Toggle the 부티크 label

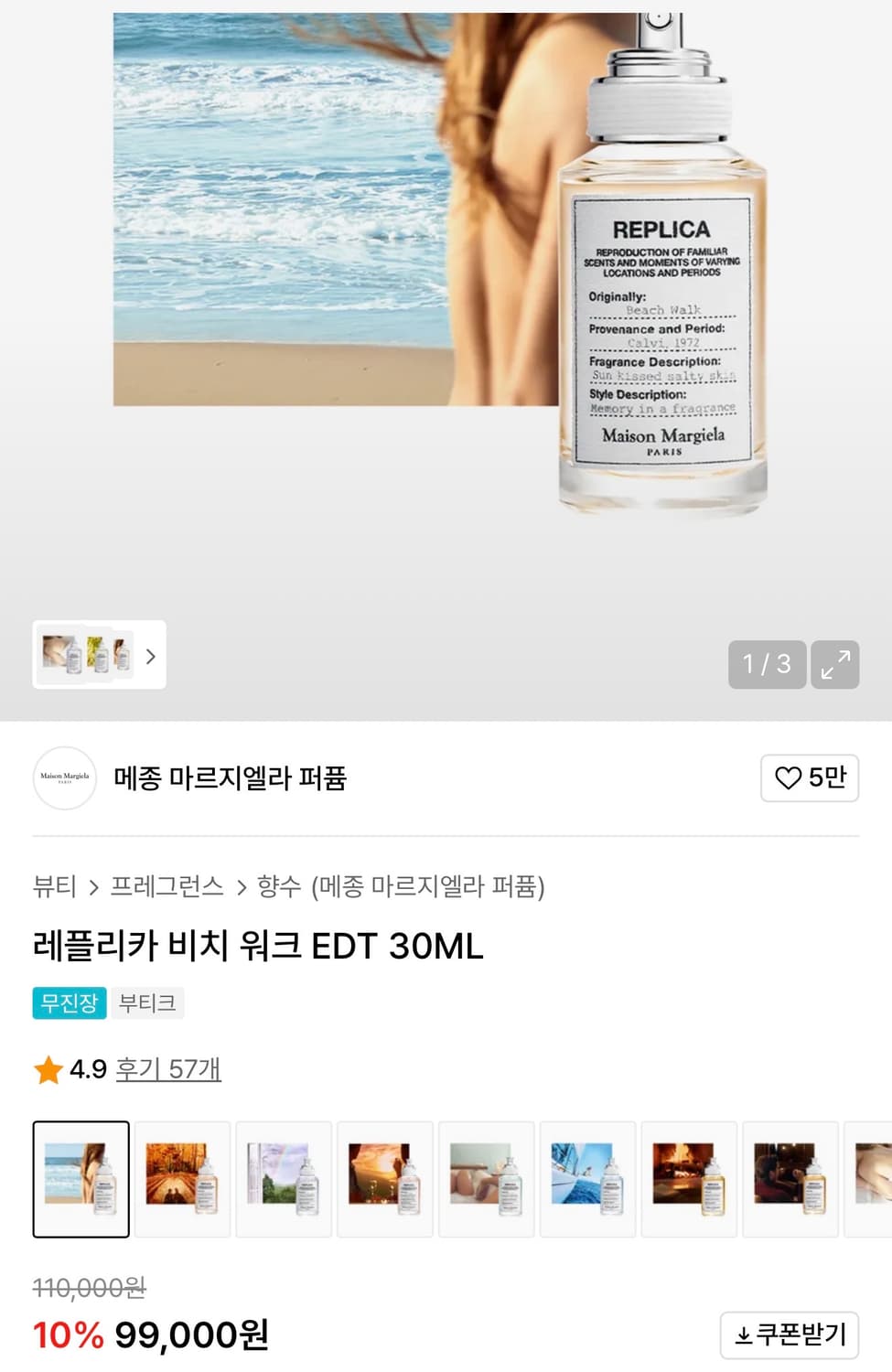[147, 1002]
